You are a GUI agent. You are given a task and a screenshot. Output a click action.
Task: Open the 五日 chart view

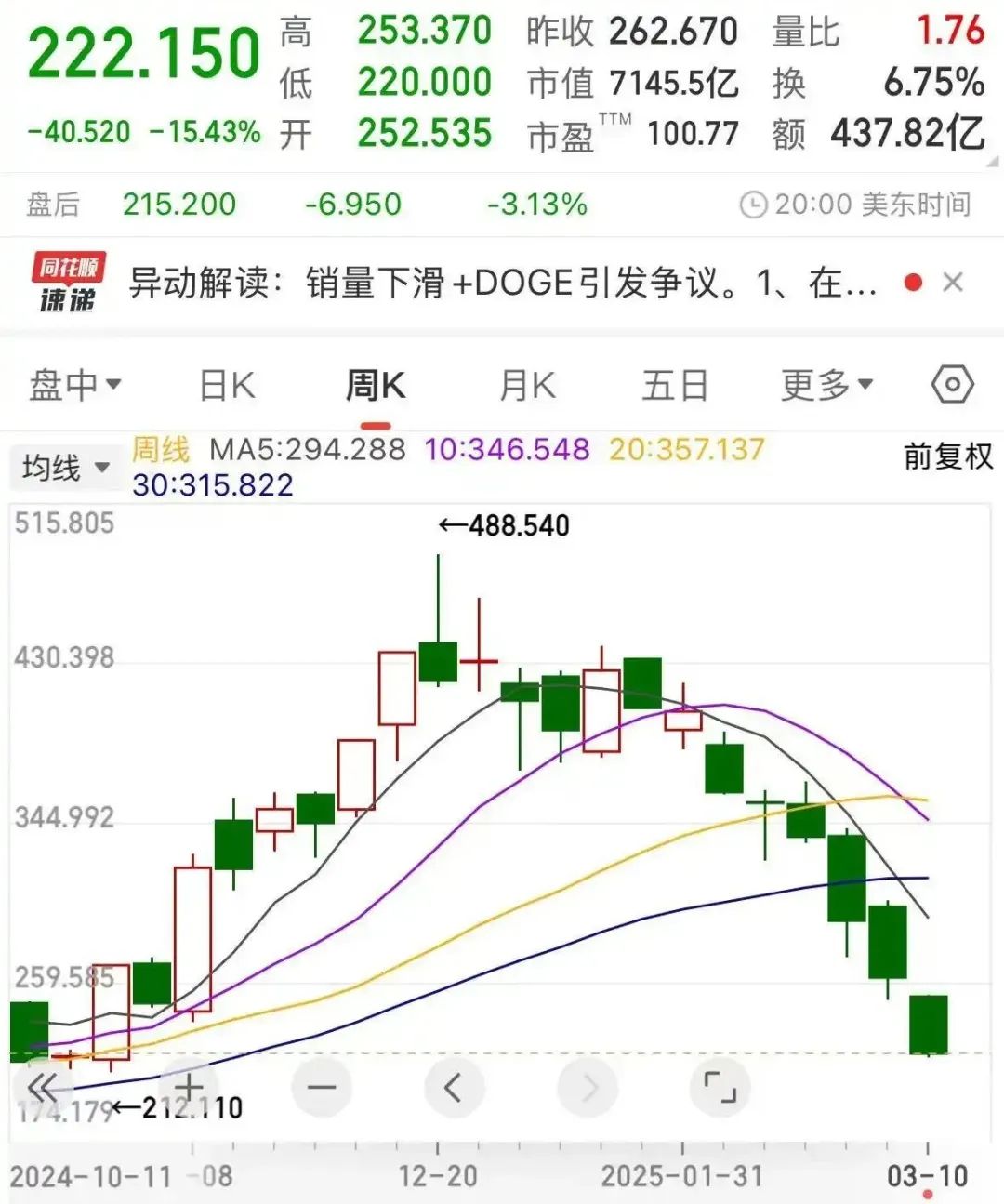675,385
